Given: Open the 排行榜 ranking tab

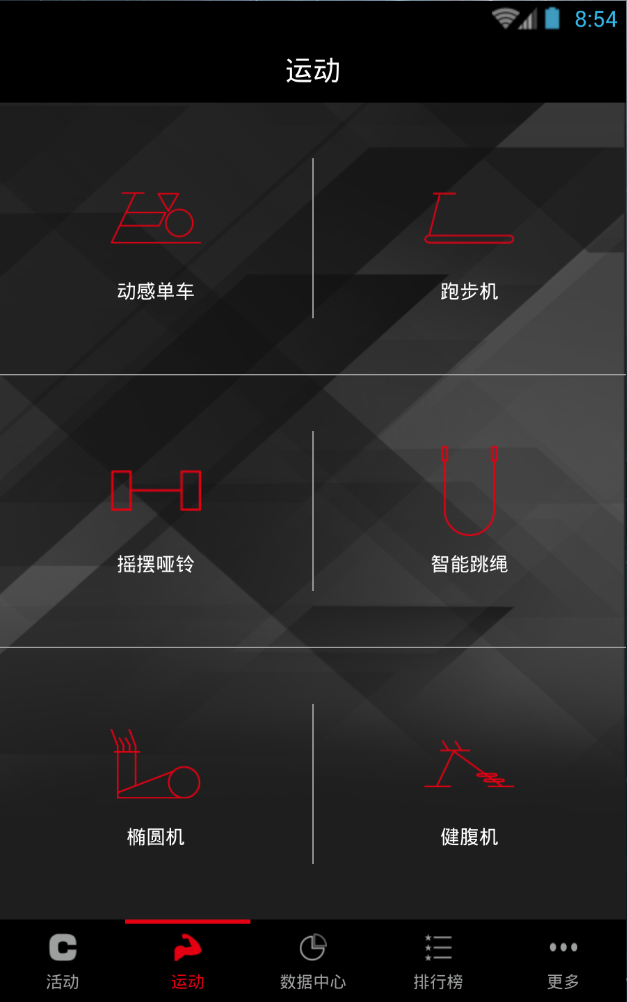Looking at the screenshot, I should (x=438, y=961).
